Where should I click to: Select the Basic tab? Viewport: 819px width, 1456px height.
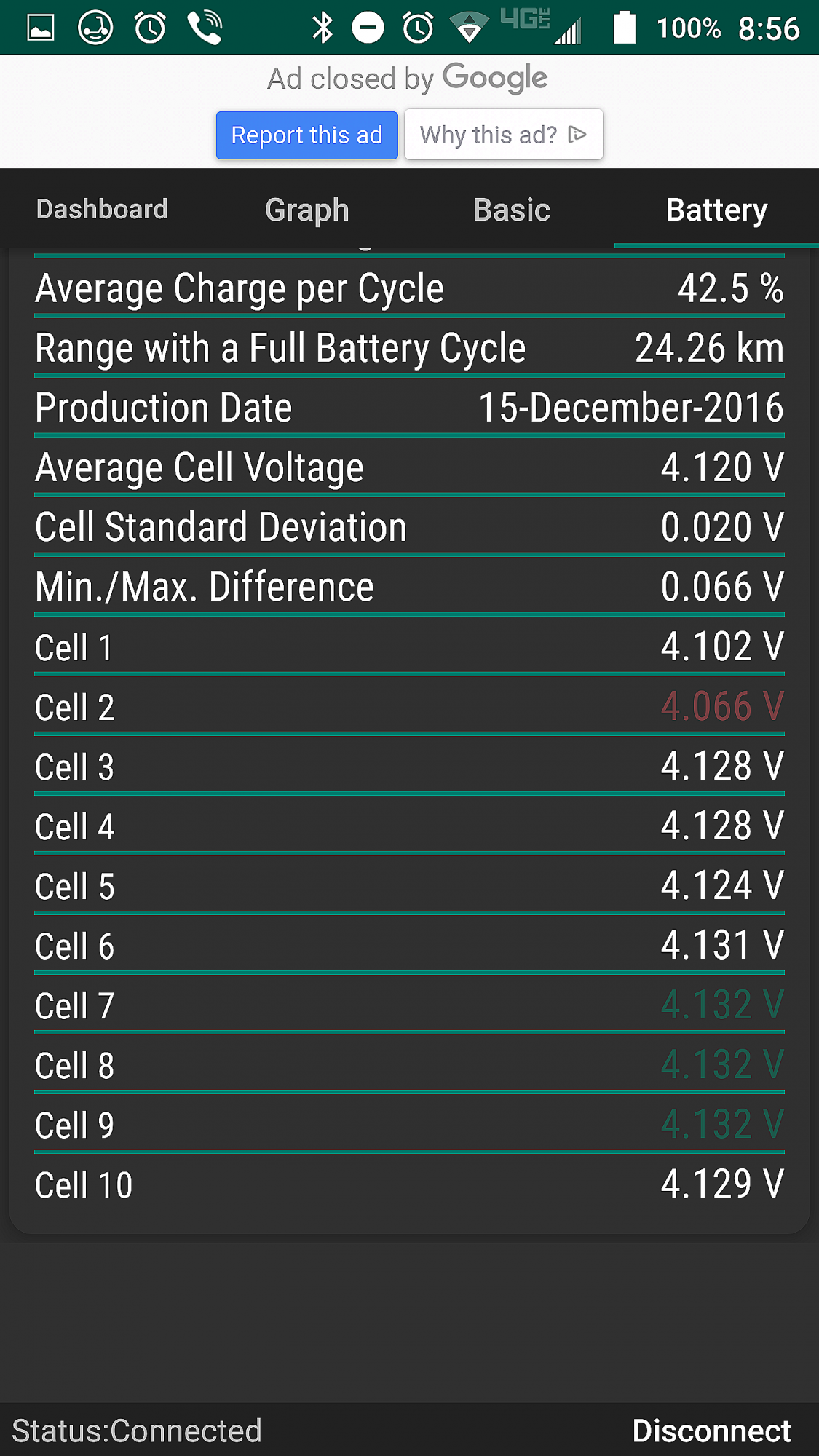[512, 210]
